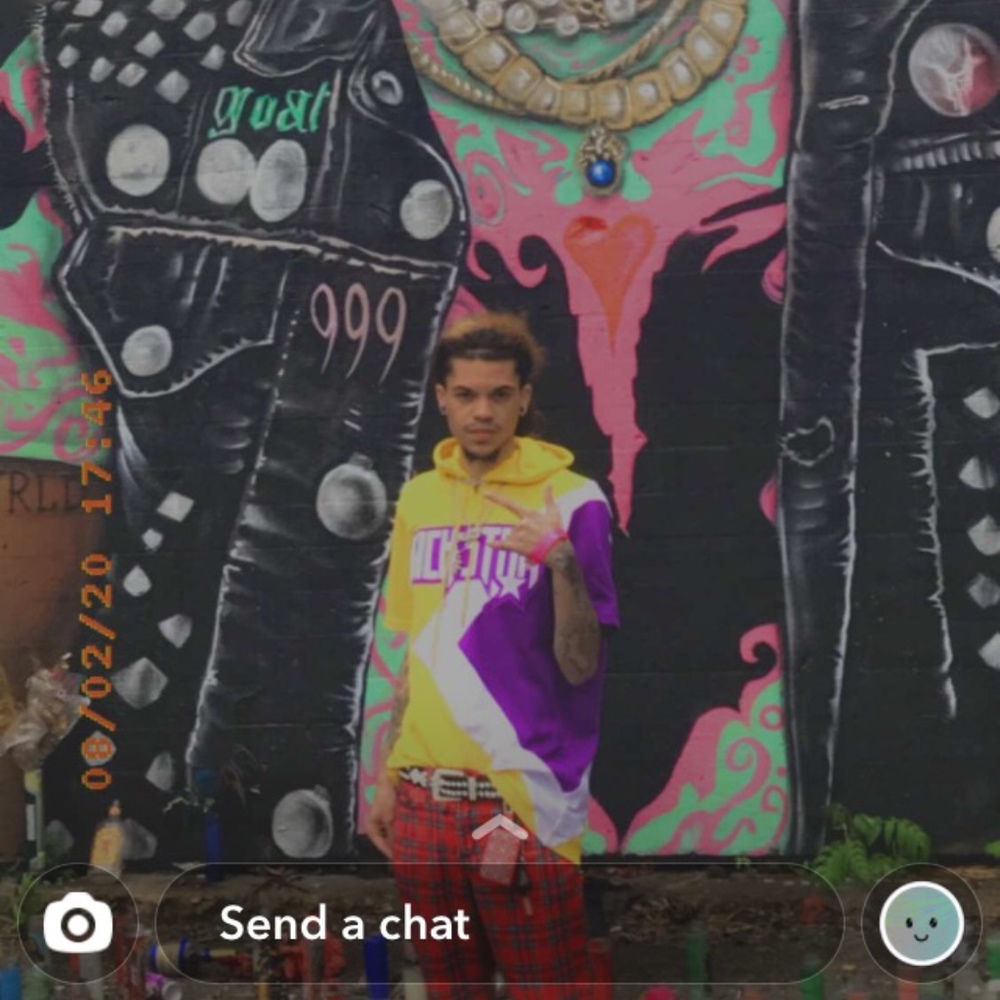
Task: Tap the swipe-up chevron arrow
Action: click(500, 827)
